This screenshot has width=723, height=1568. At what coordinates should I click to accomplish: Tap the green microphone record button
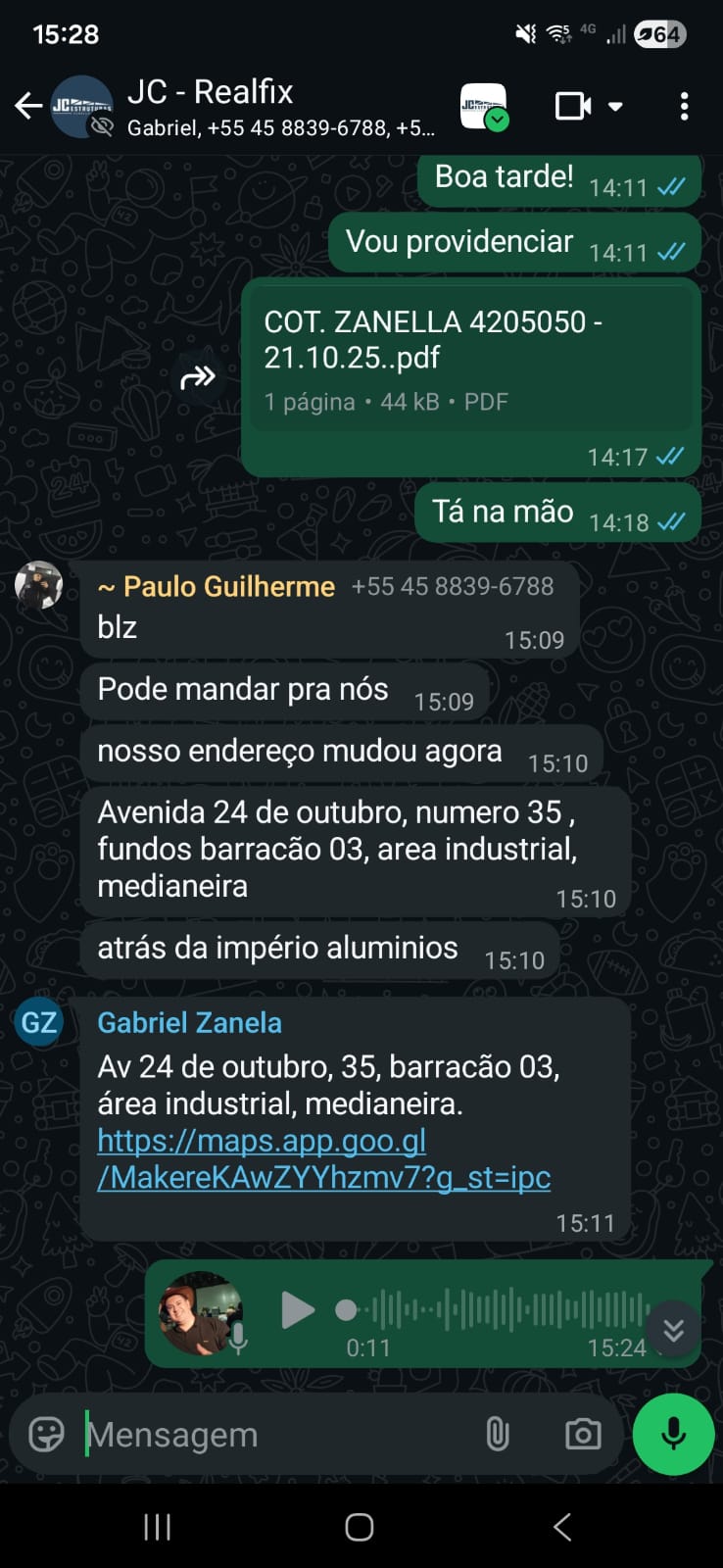click(673, 1435)
